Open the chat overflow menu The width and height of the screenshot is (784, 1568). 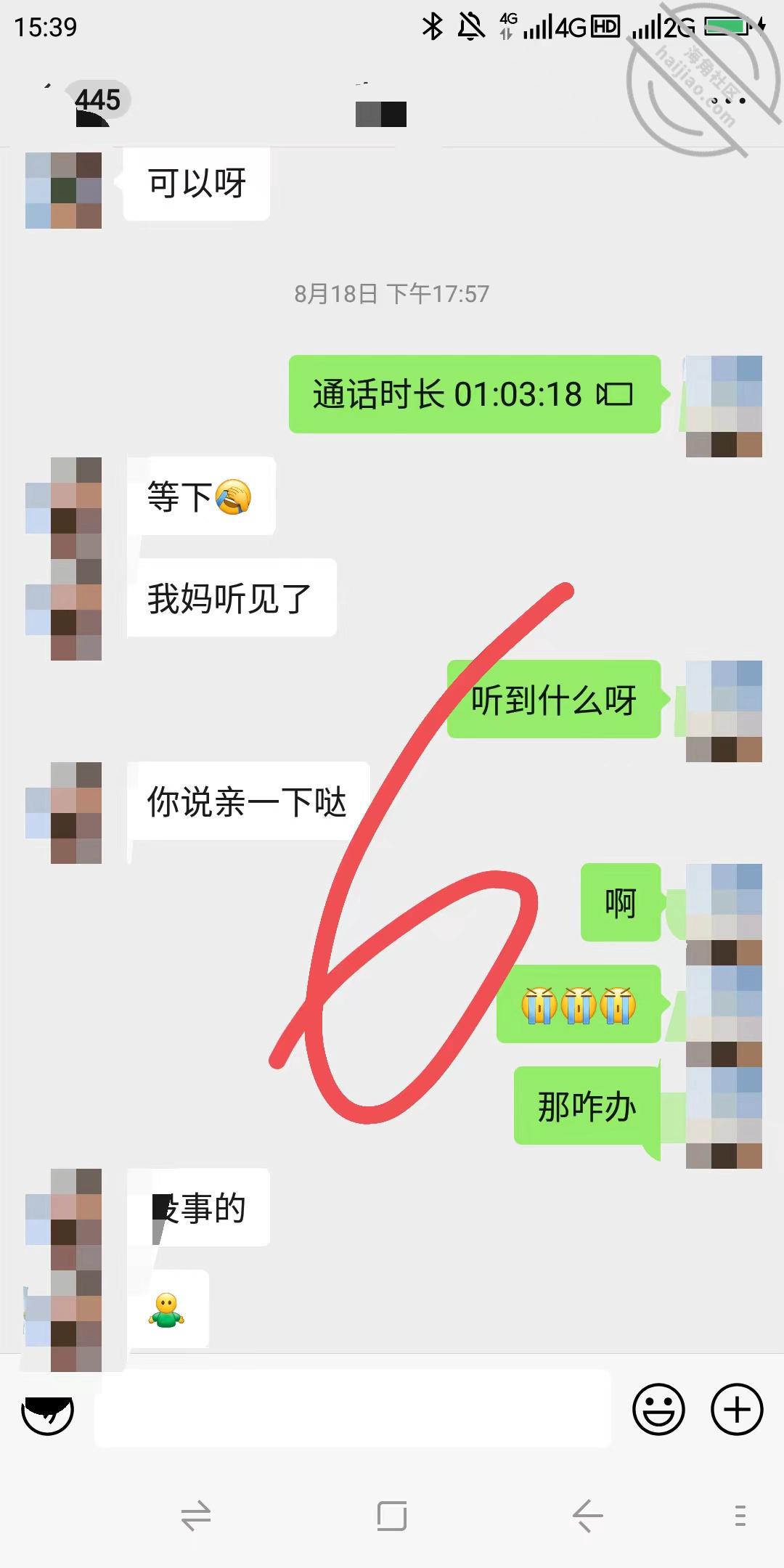click(x=727, y=101)
